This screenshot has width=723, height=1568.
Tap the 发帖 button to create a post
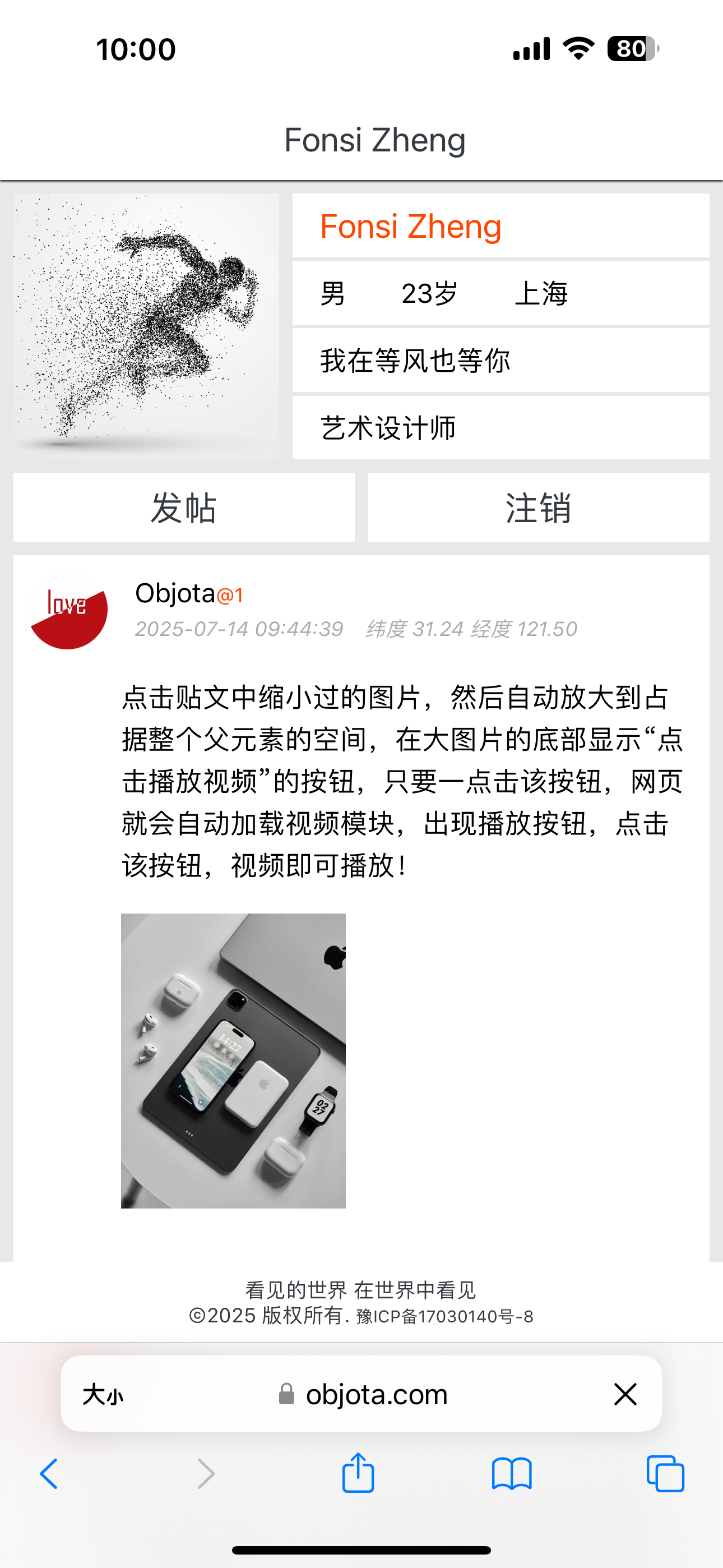click(x=184, y=507)
